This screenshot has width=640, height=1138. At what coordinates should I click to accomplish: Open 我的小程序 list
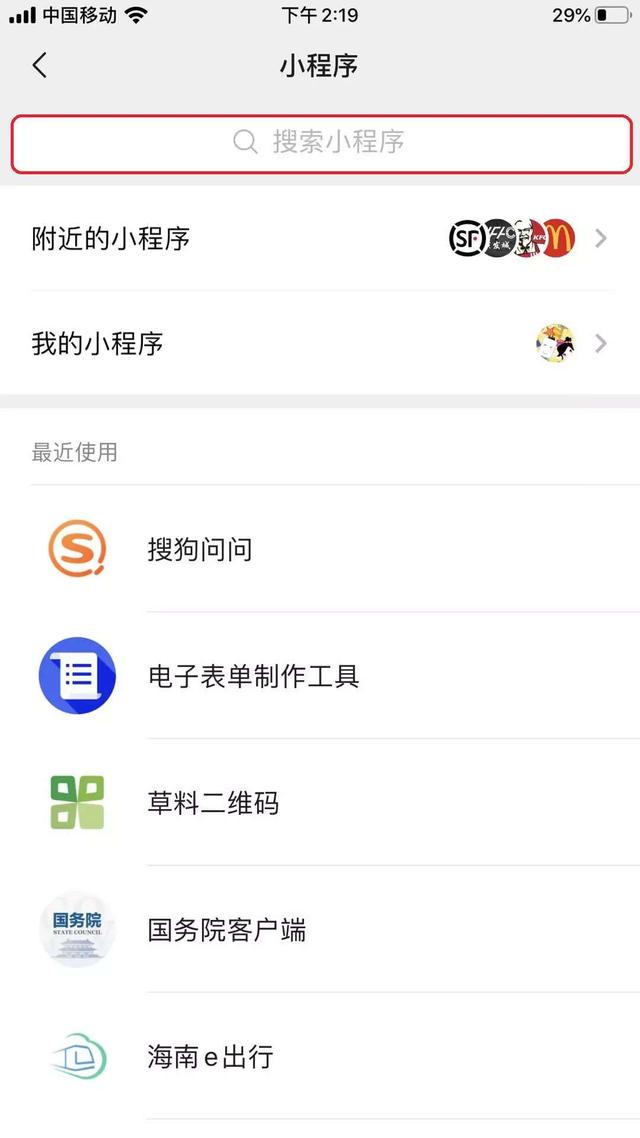[x=320, y=344]
